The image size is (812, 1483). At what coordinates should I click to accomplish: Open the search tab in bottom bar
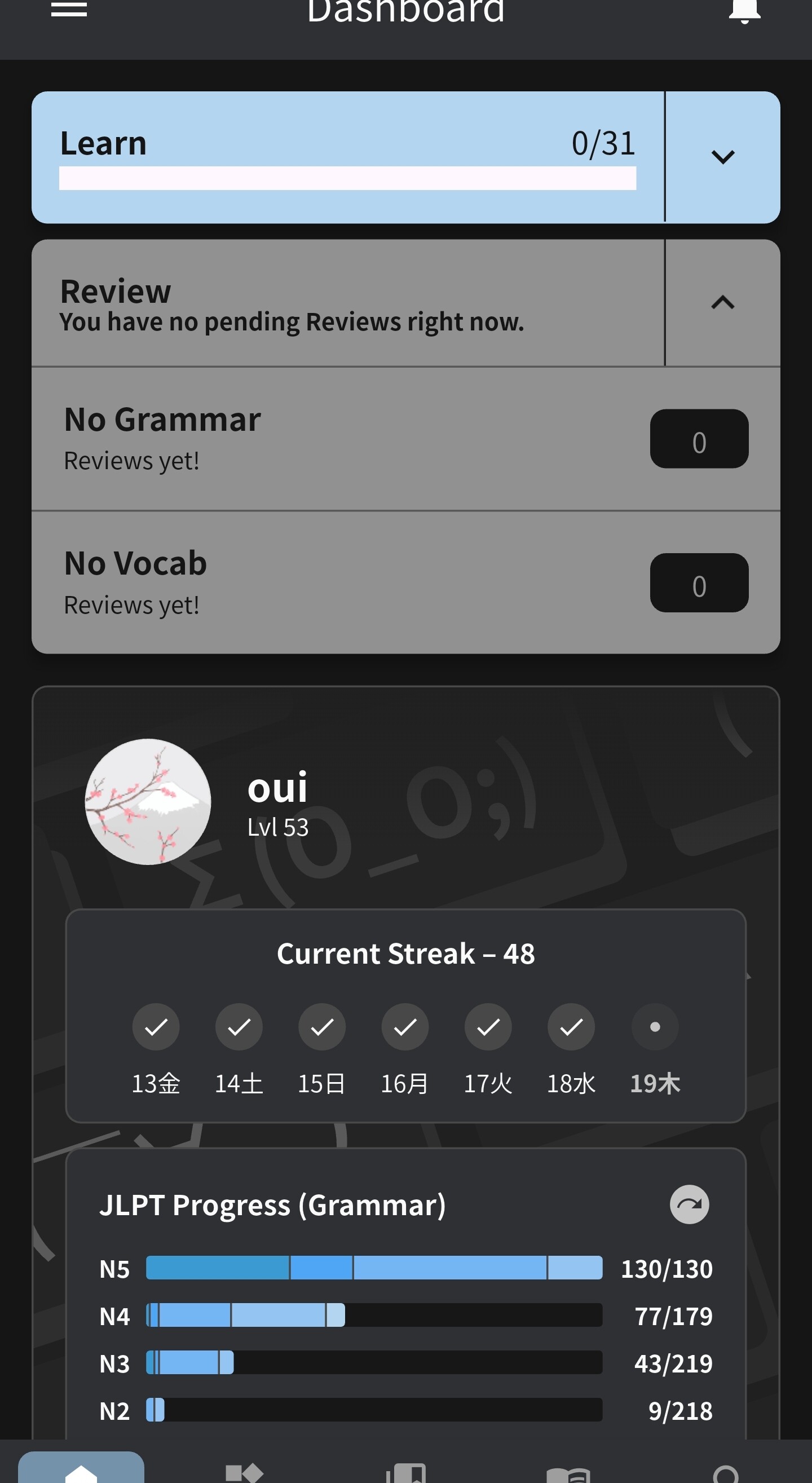[x=725, y=1473]
